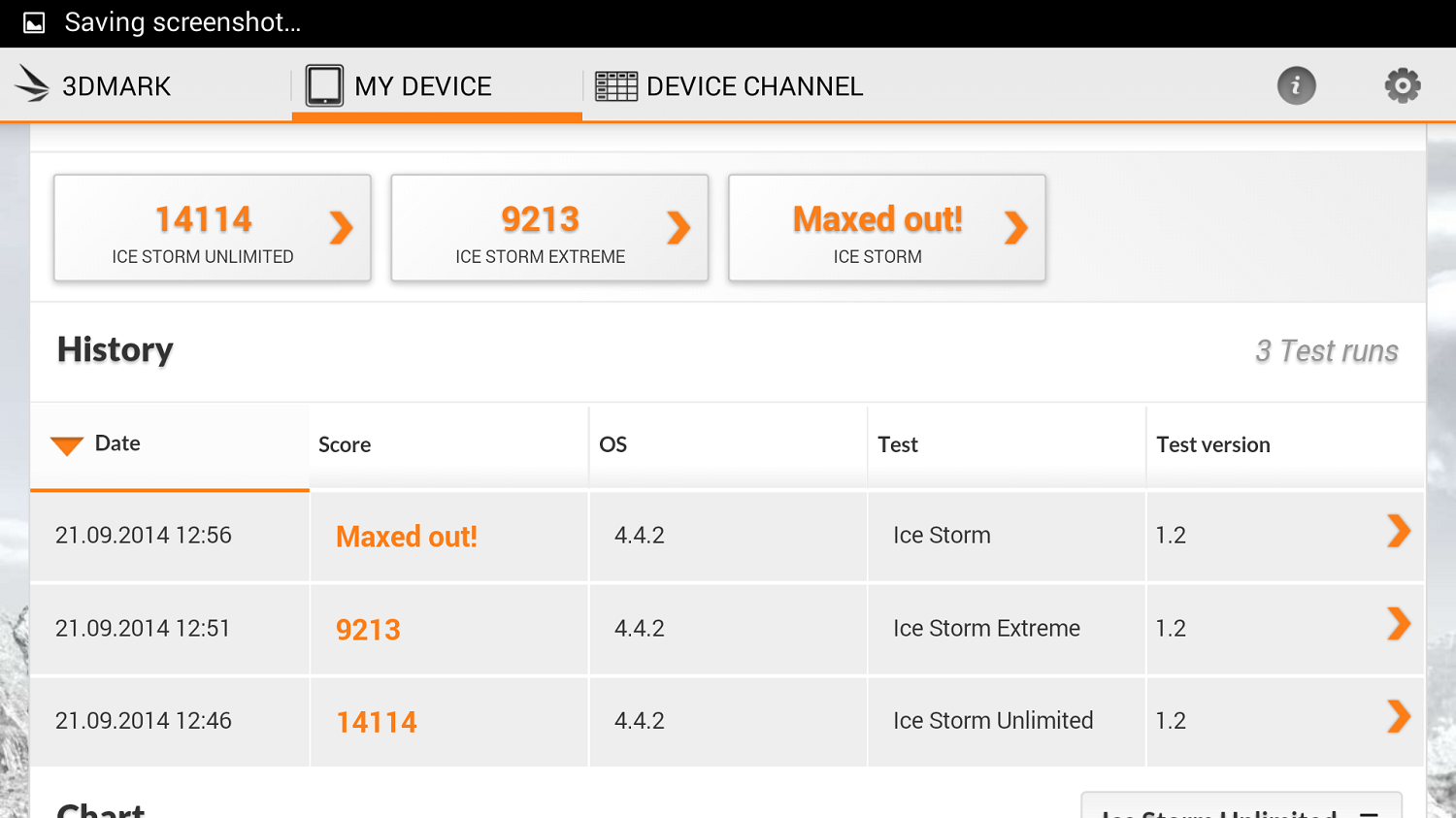
Task: Open Ice Storm Extreme 9213 score card
Action: point(549,228)
